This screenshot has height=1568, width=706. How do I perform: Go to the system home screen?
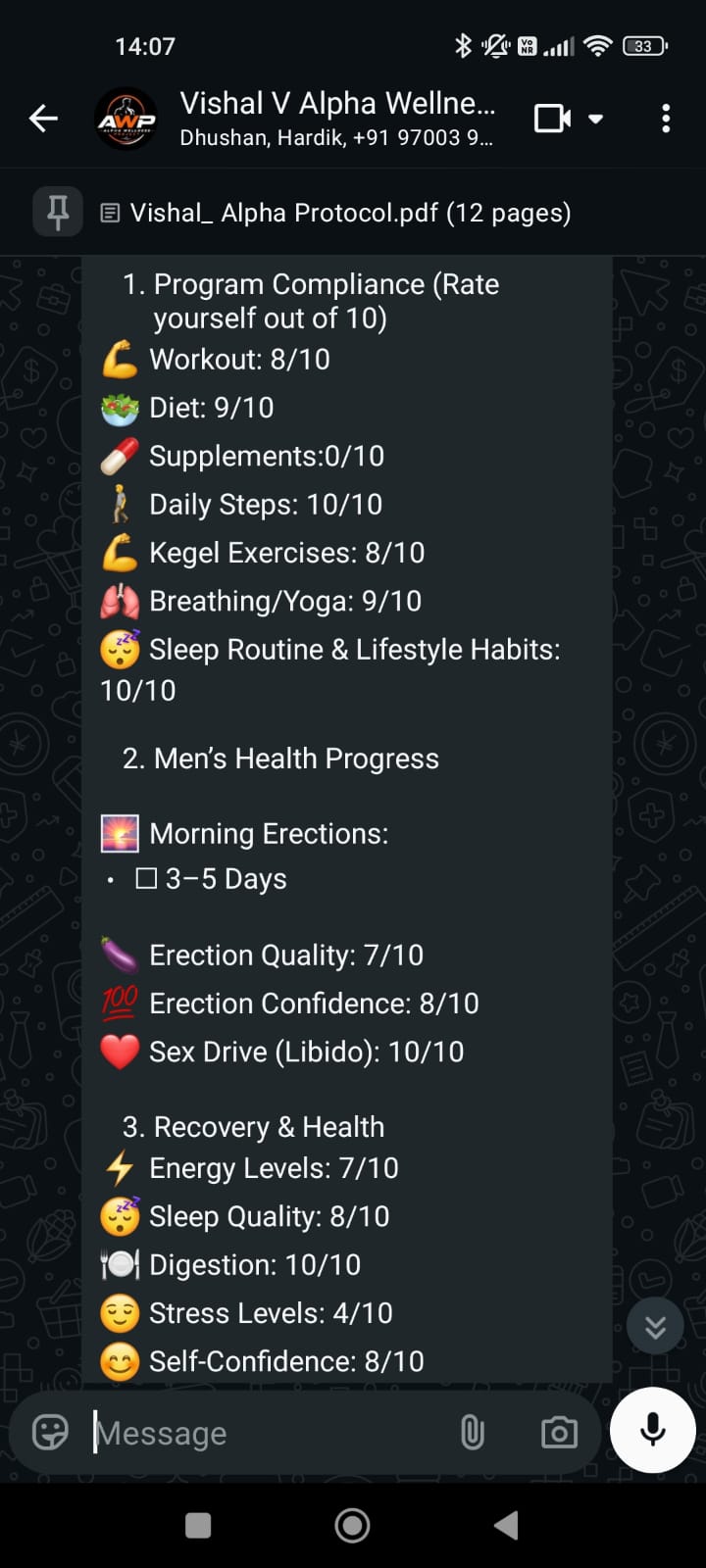point(352,1525)
